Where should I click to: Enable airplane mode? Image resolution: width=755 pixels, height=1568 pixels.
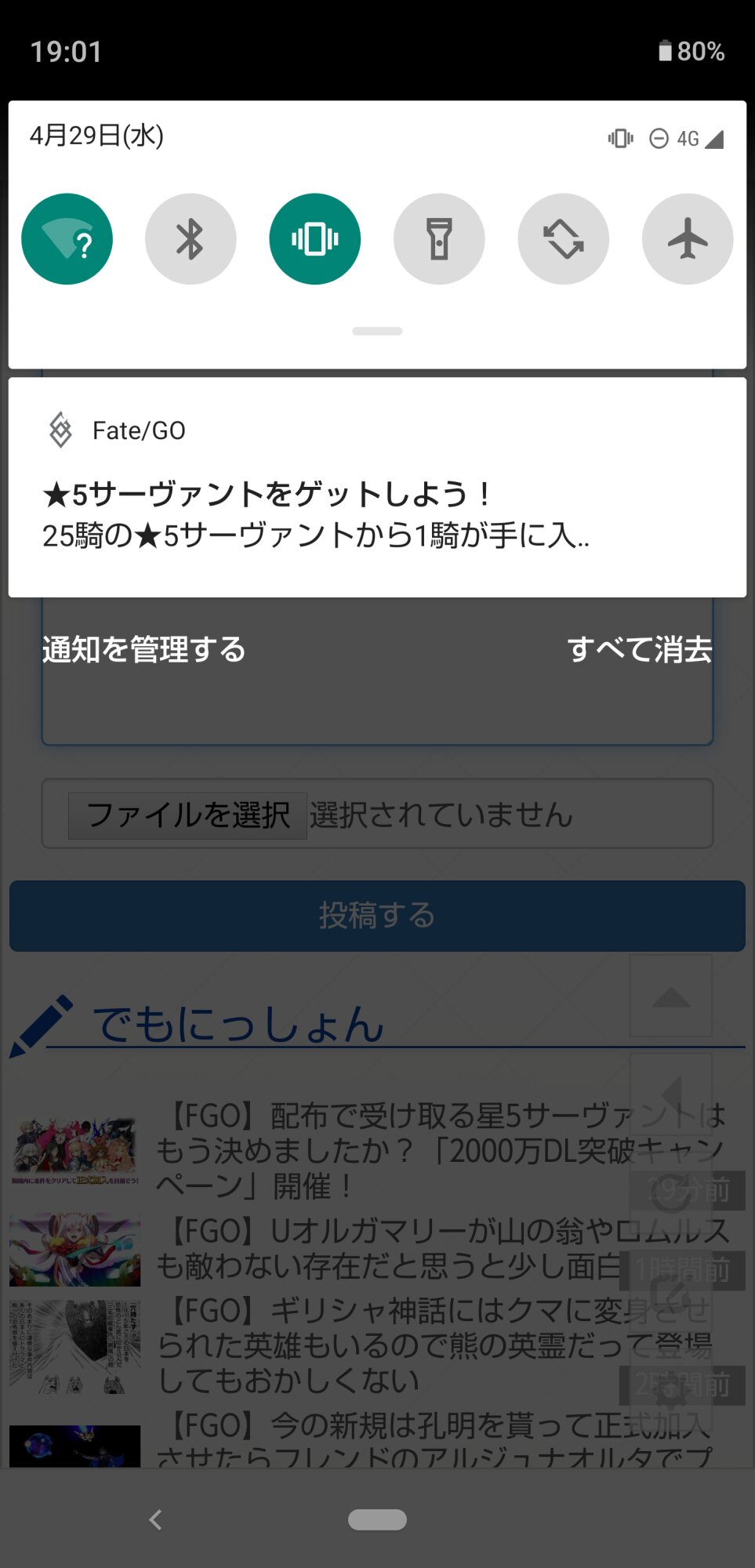pos(688,239)
